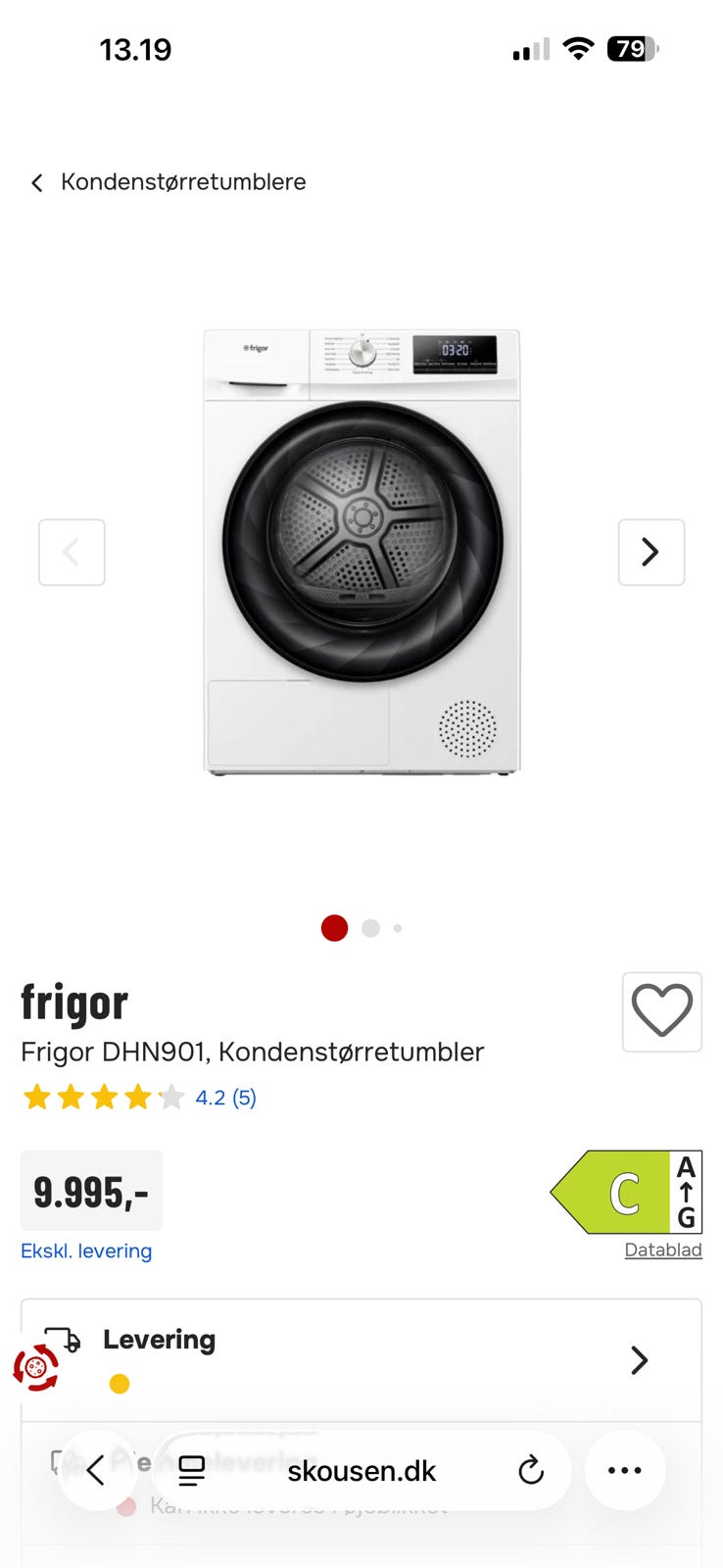Open the Datablad link
The height and width of the screenshot is (1568, 723).
click(x=663, y=1250)
